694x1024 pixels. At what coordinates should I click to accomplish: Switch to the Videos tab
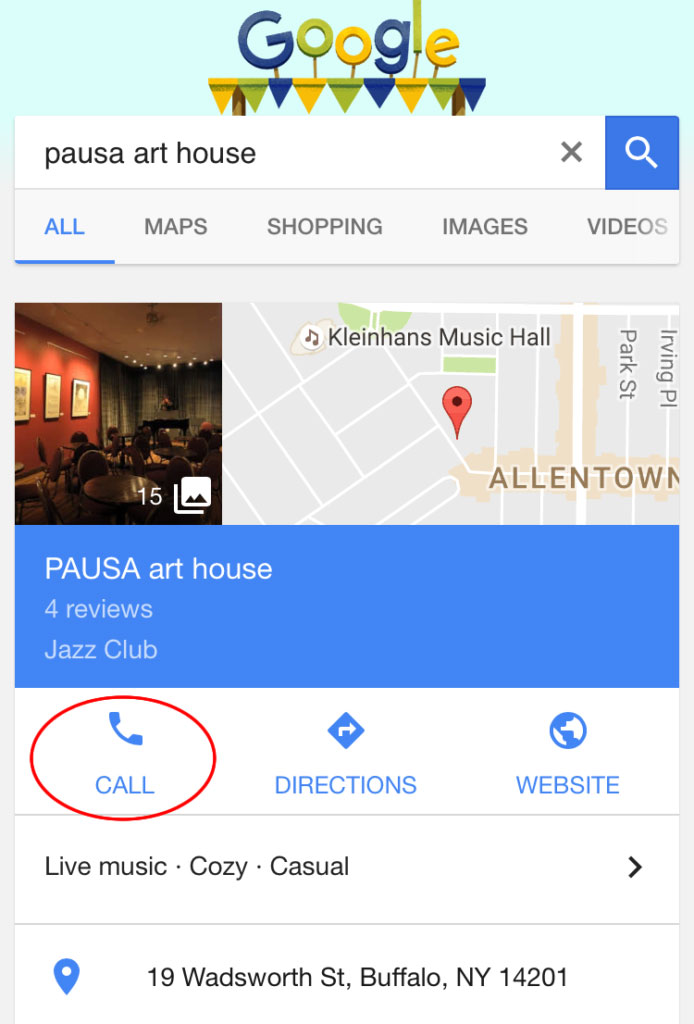[x=626, y=227]
